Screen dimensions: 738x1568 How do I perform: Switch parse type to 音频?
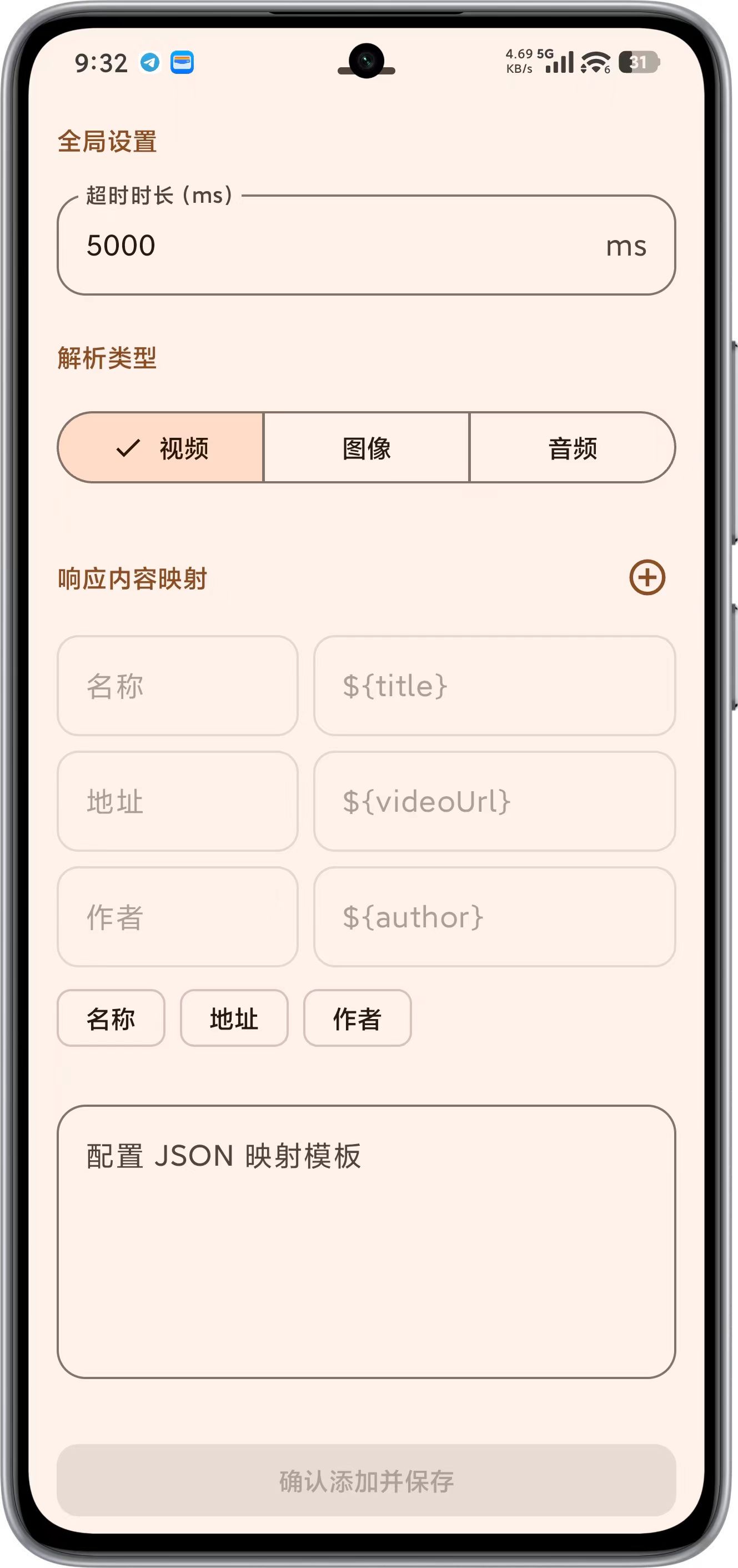point(572,448)
